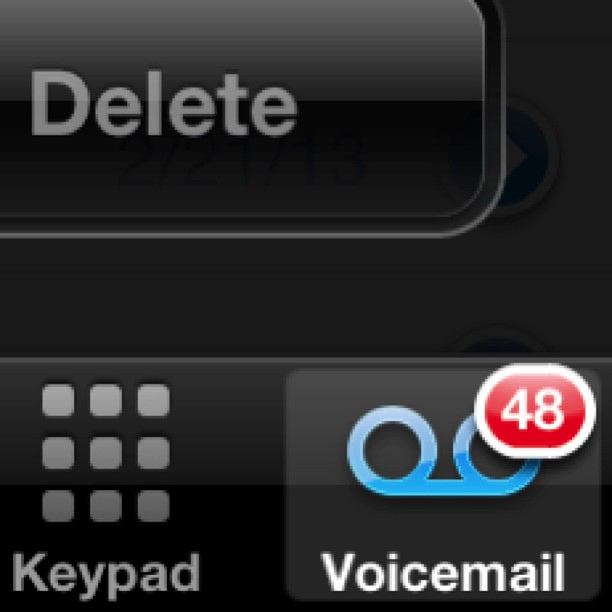Open the Voicemail tab
612x612 pixels.
[443, 485]
